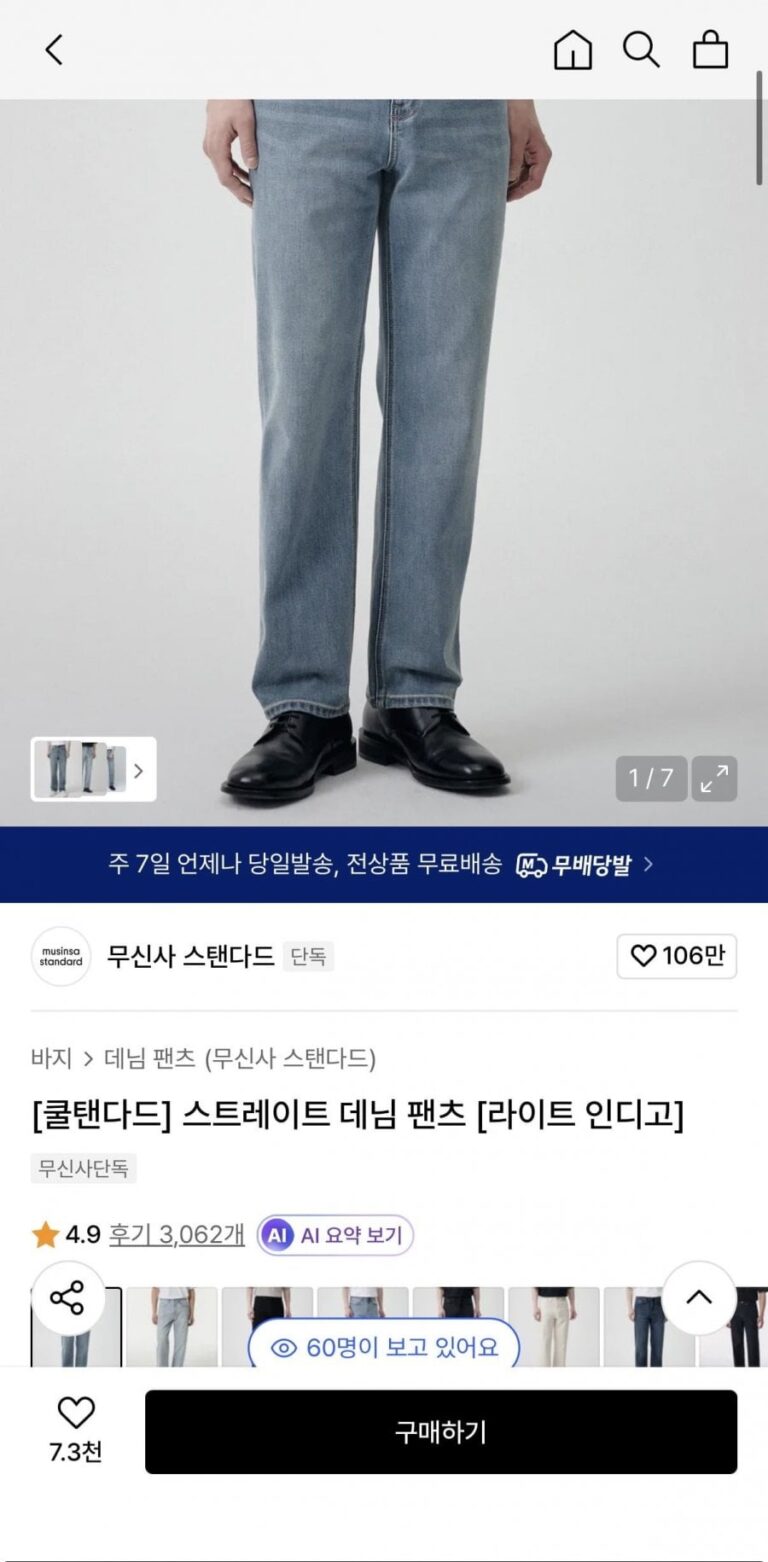Image resolution: width=768 pixels, height=1562 pixels.
Task: Open the 무신사 스탠다드 brand page
Action: pos(190,956)
